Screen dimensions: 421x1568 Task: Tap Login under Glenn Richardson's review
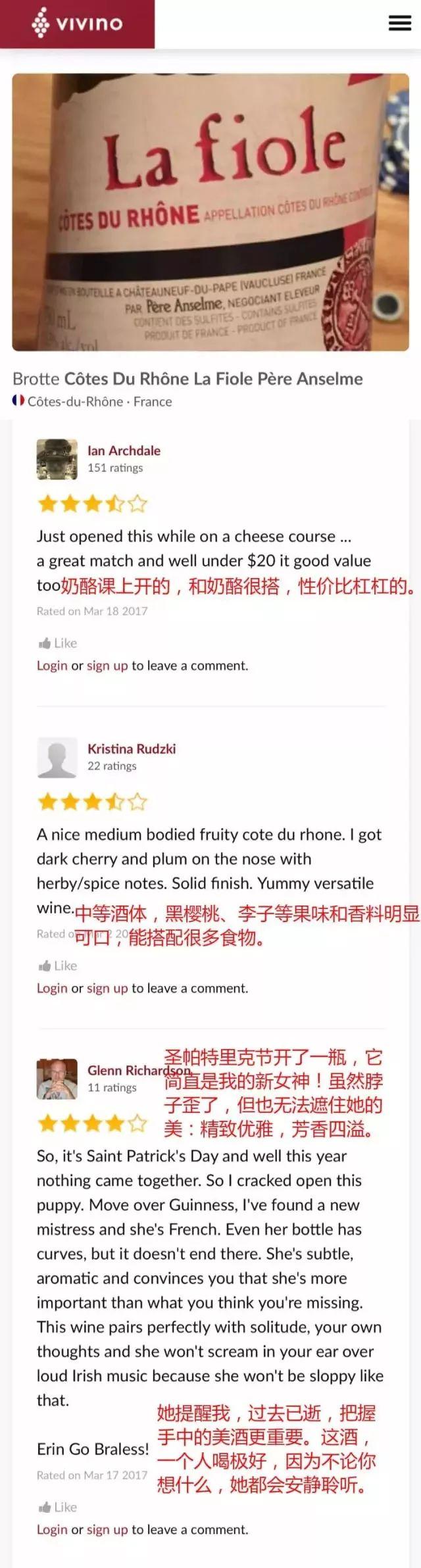pos(52,1529)
